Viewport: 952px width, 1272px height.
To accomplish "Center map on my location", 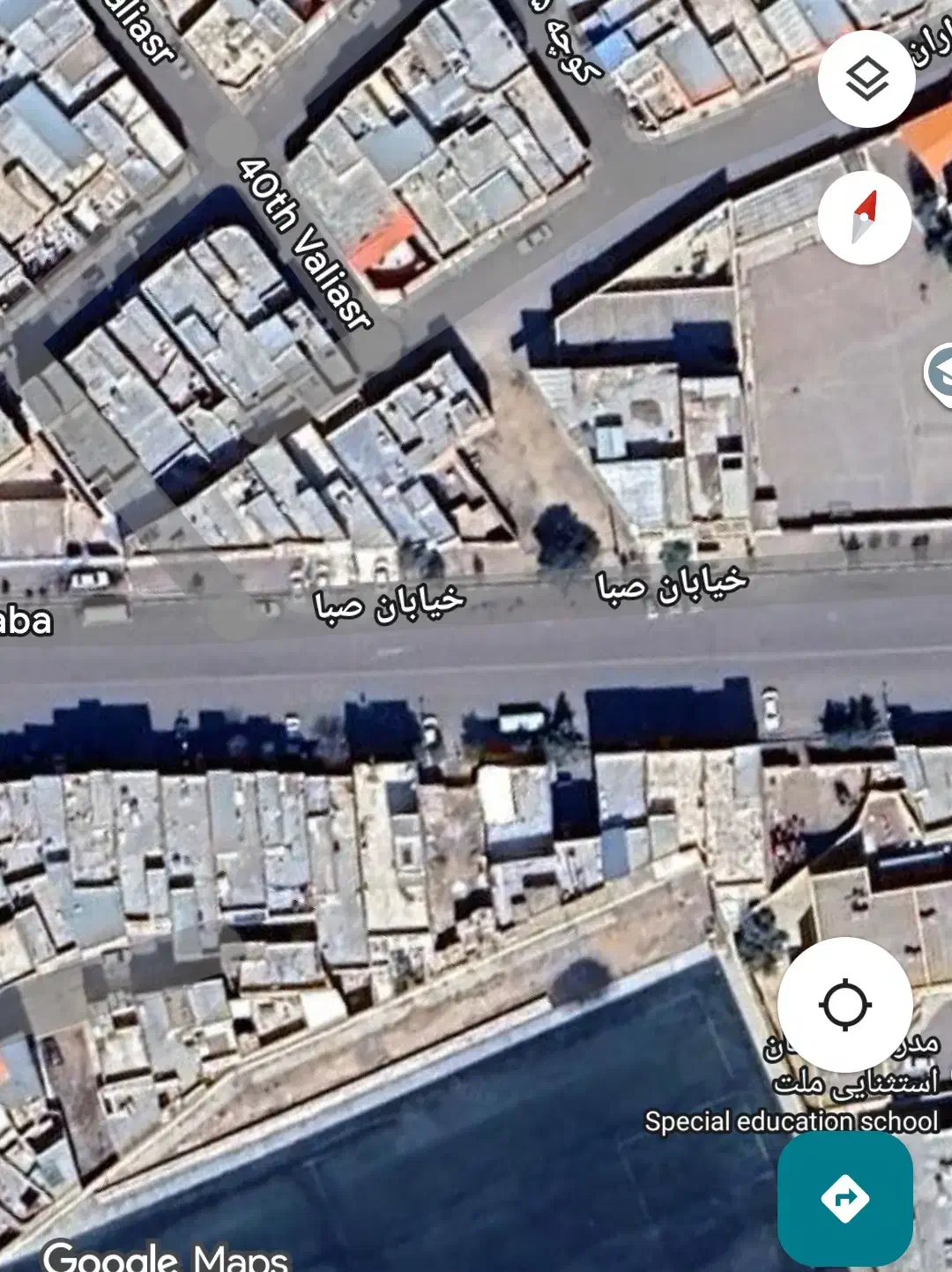I will 844,1004.
